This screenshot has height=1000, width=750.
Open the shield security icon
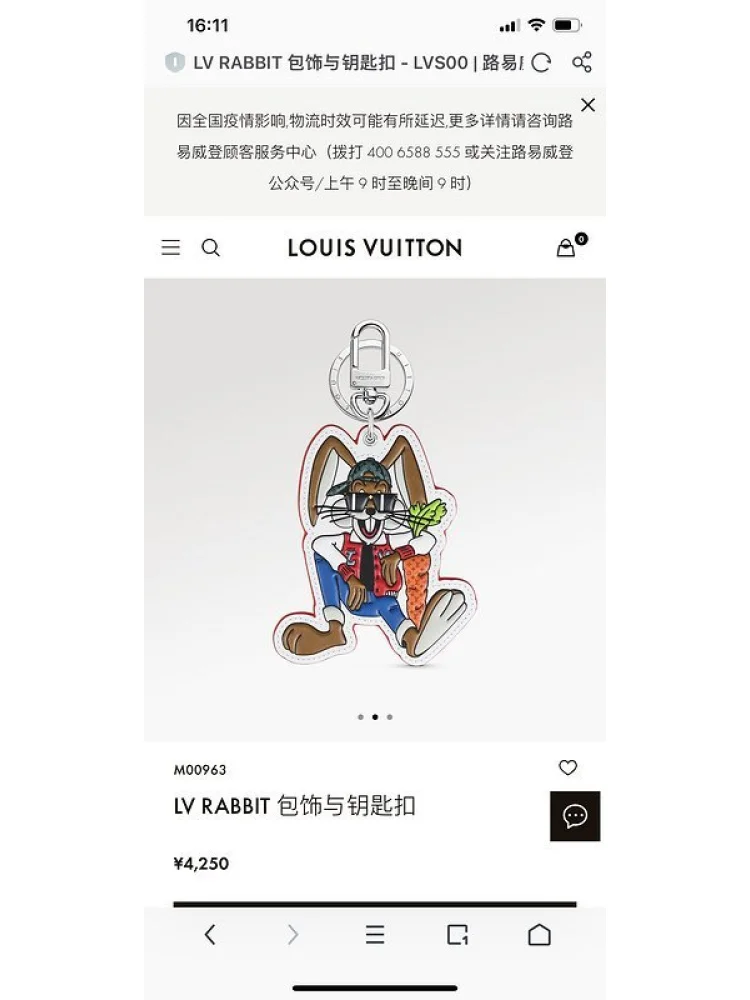(175, 63)
